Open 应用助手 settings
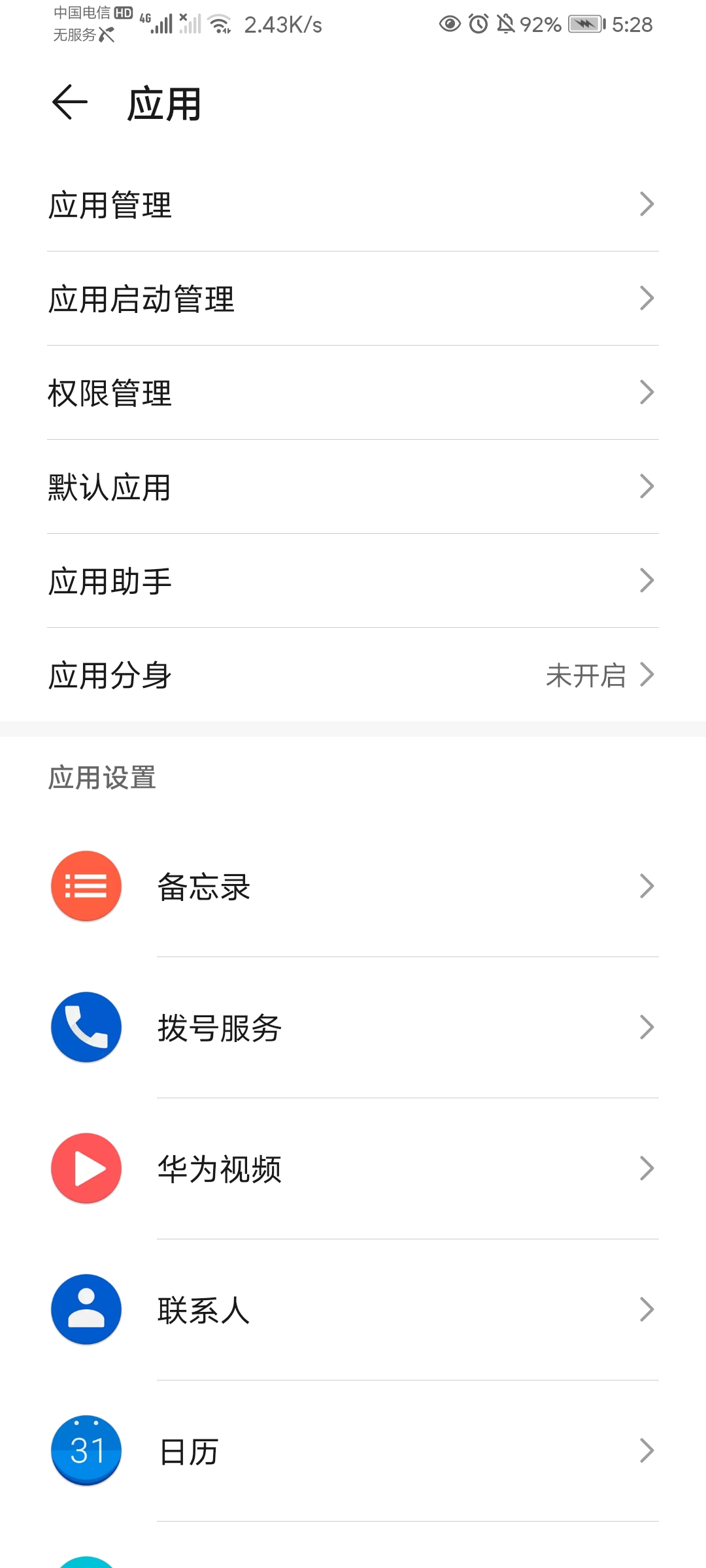 (x=353, y=581)
